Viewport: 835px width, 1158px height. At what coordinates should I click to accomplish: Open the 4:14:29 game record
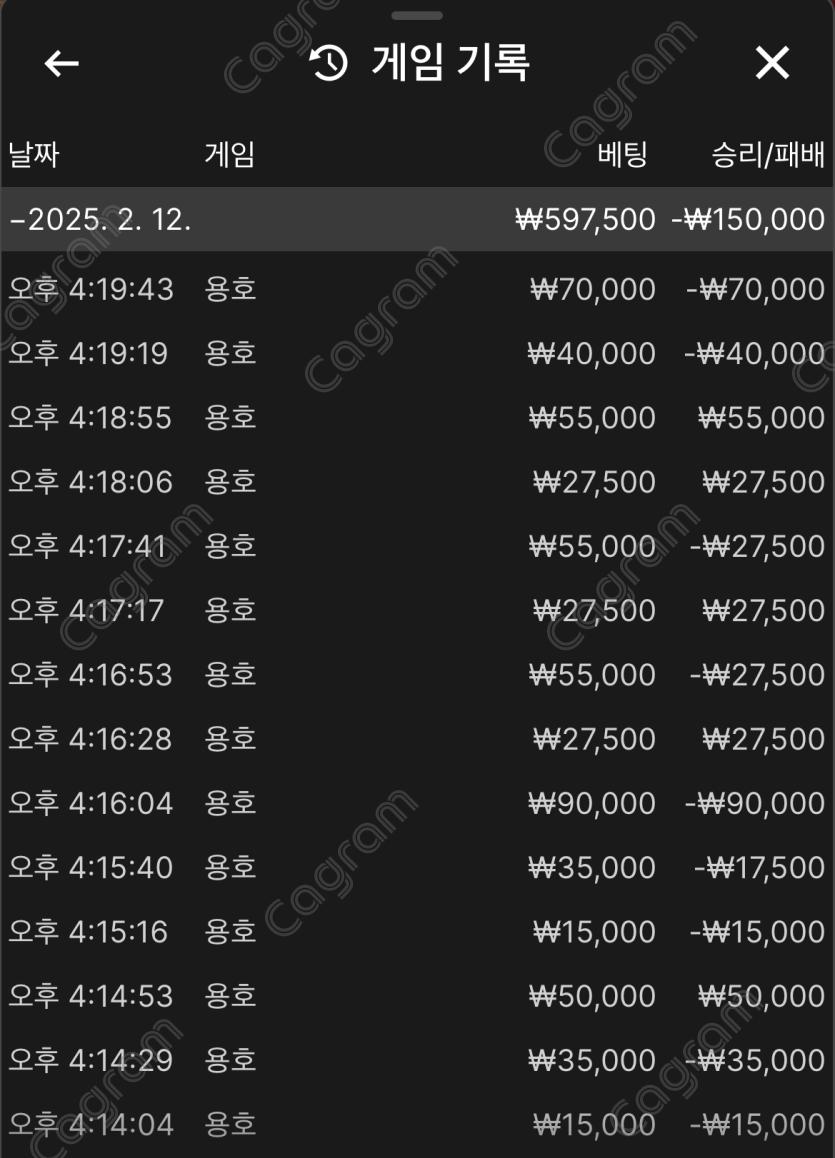[417, 1060]
